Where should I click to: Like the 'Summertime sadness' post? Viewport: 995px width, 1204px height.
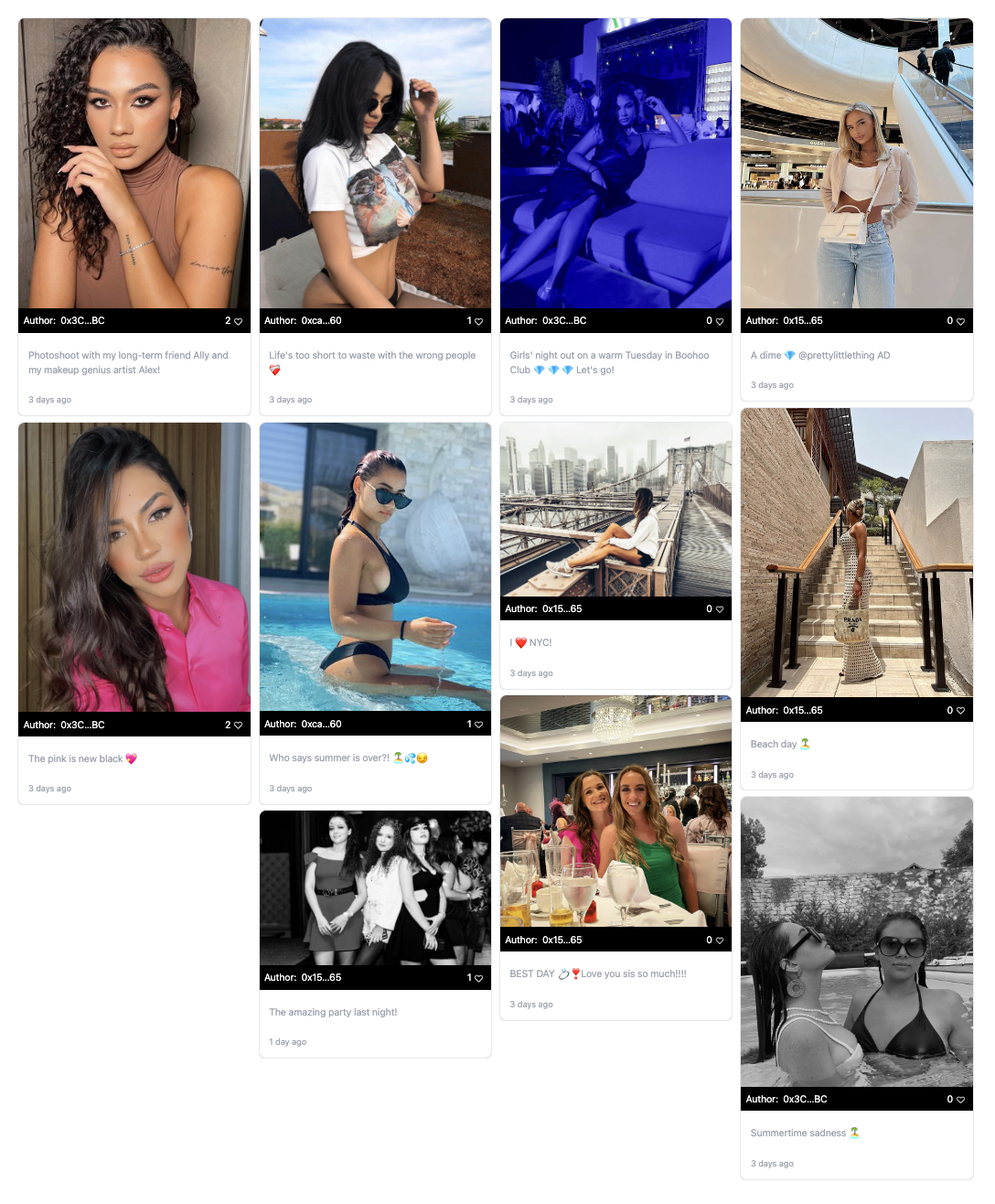(x=960, y=1100)
